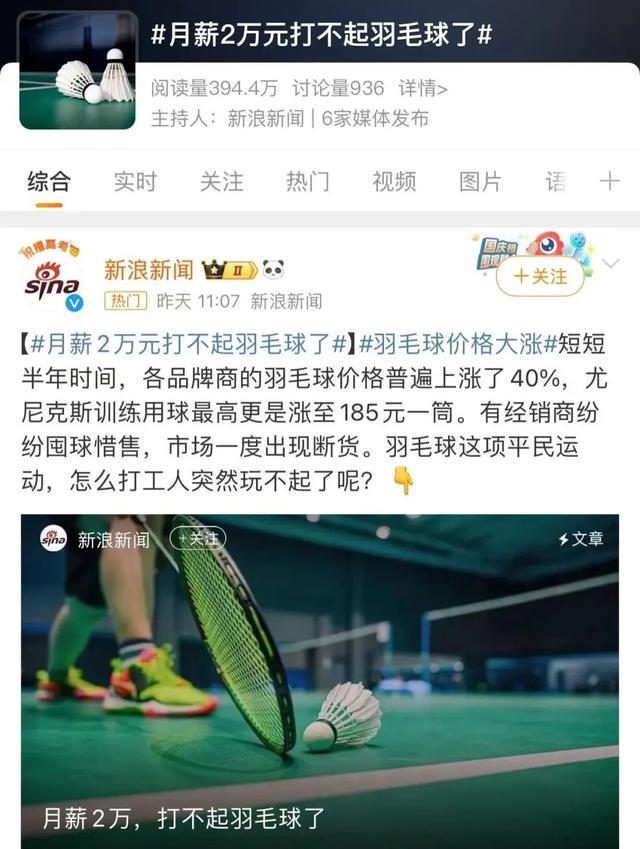The height and width of the screenshot is (849, 640).
Task: Open the badminton article card
Action: [x=320, y=680]
